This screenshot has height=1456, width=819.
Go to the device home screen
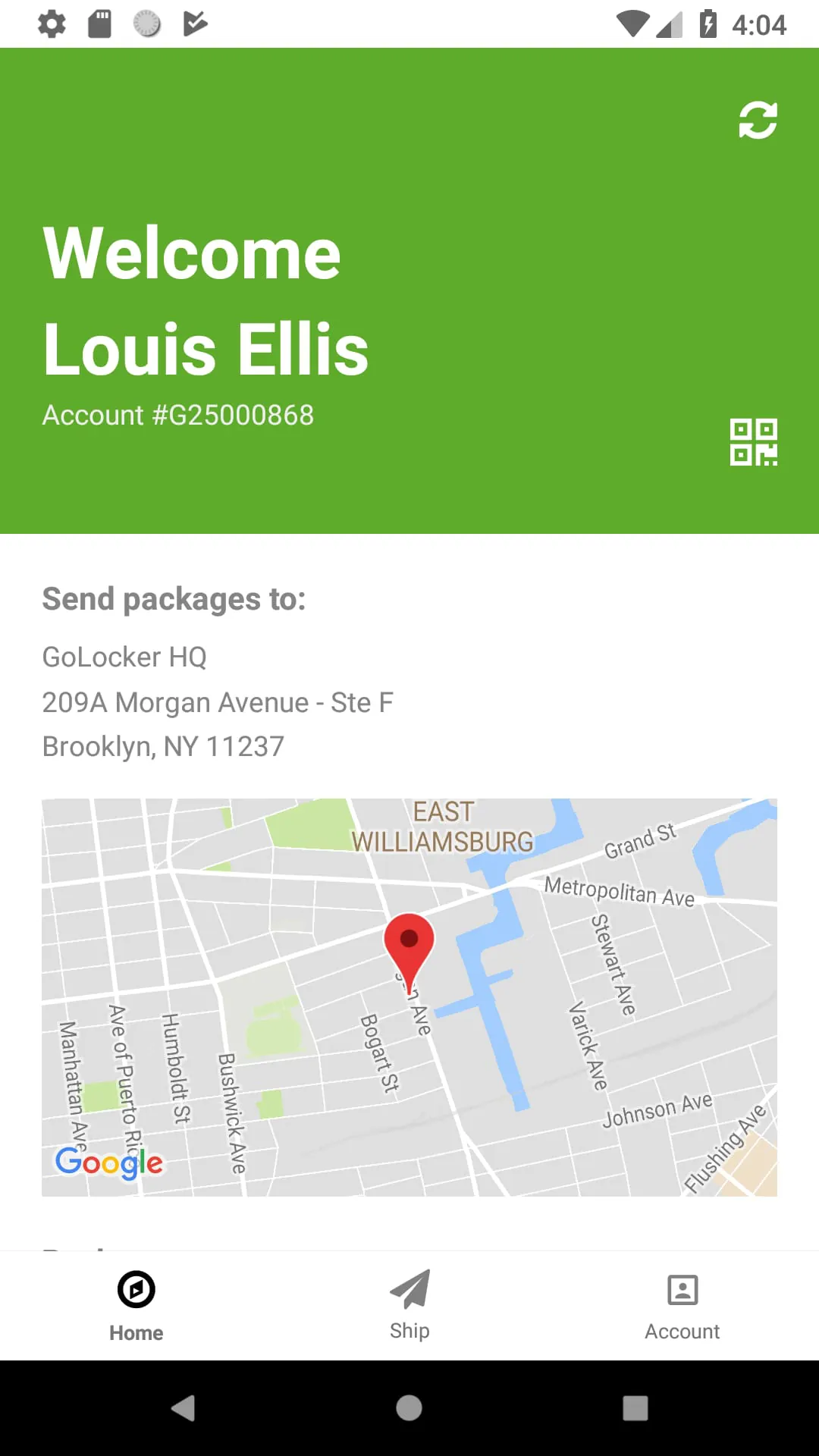point(409,1408)
